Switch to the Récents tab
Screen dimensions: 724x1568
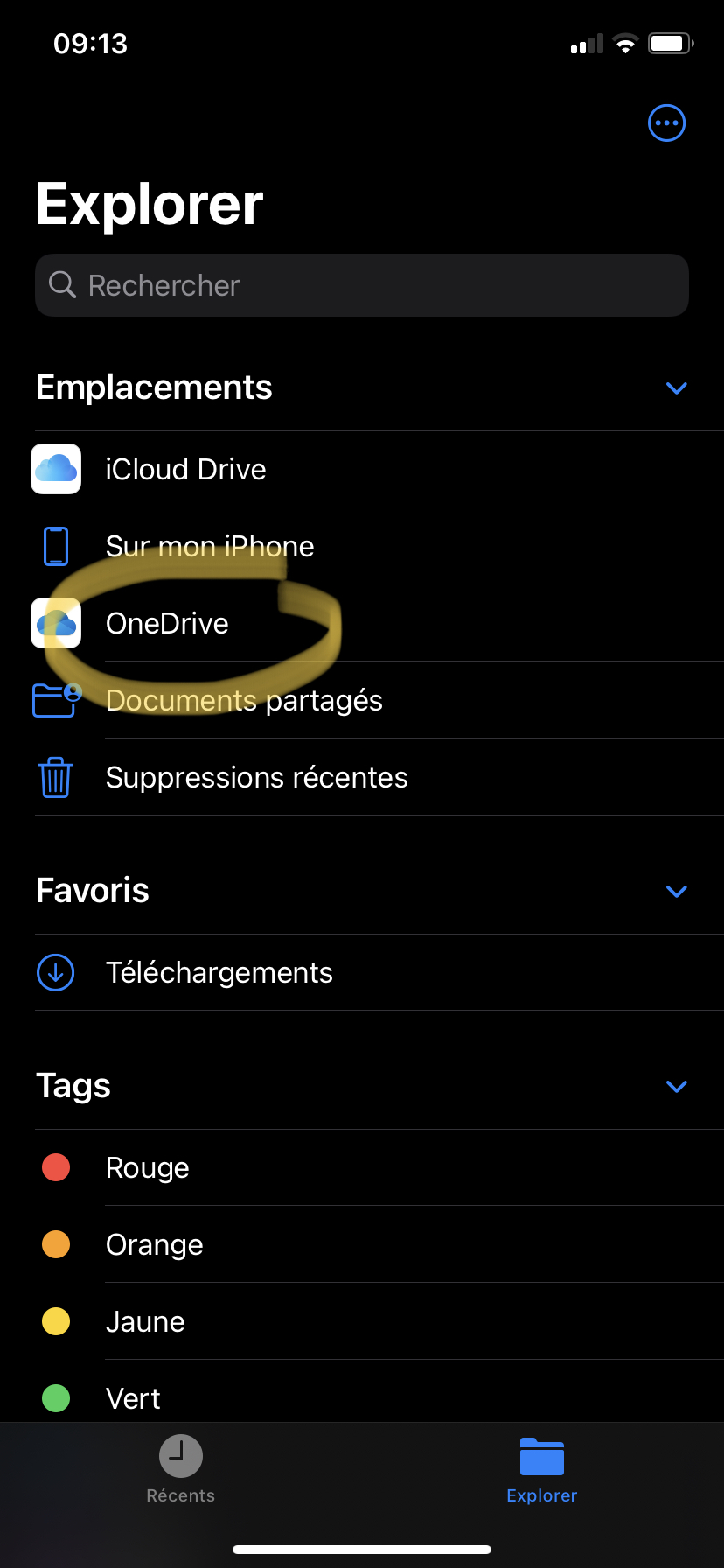[x=181, y=1470]
